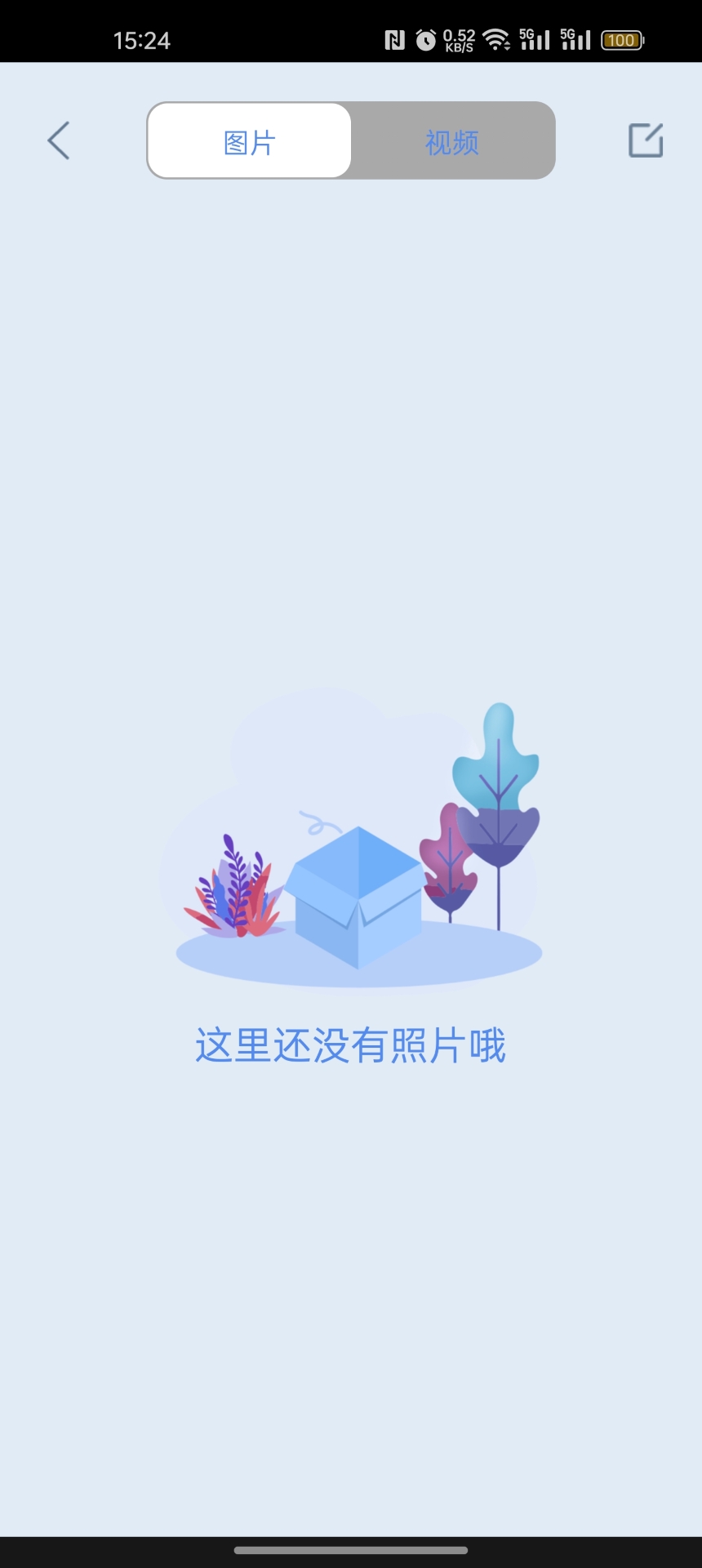Image resolution: width=702 pixels, height=1568 pixels.
Task: Tap the back arrow to exit gallery
Action: [x=58, y=140]
